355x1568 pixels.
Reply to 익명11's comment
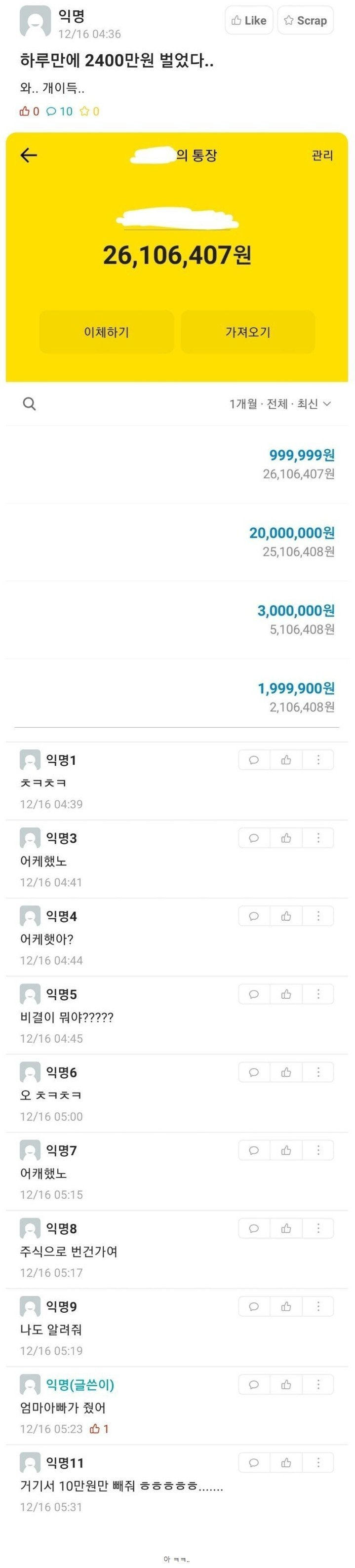pyautogui.click(x=254, y=1462)
